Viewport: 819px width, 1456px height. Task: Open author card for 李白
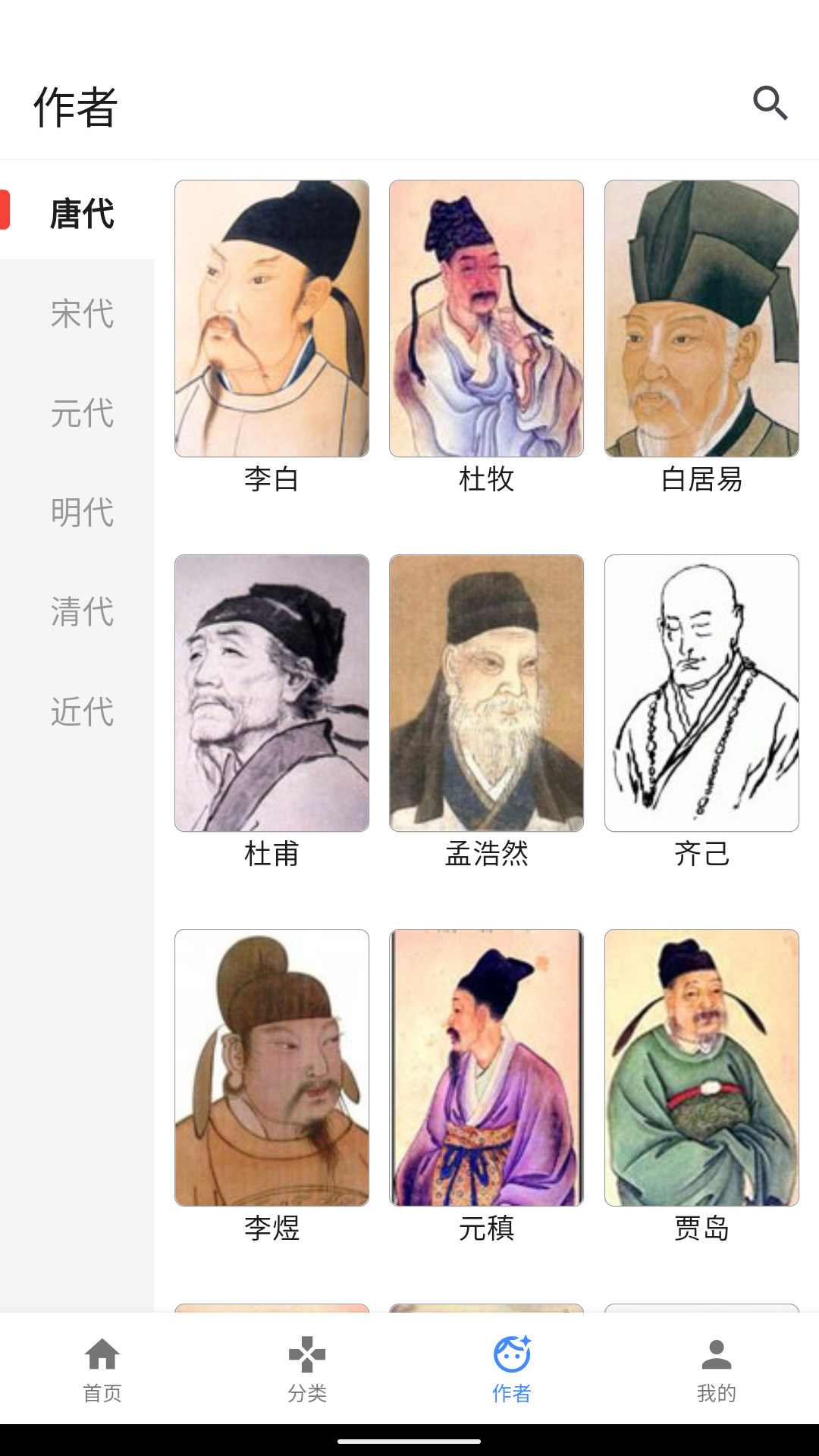(x=271, y=318)
